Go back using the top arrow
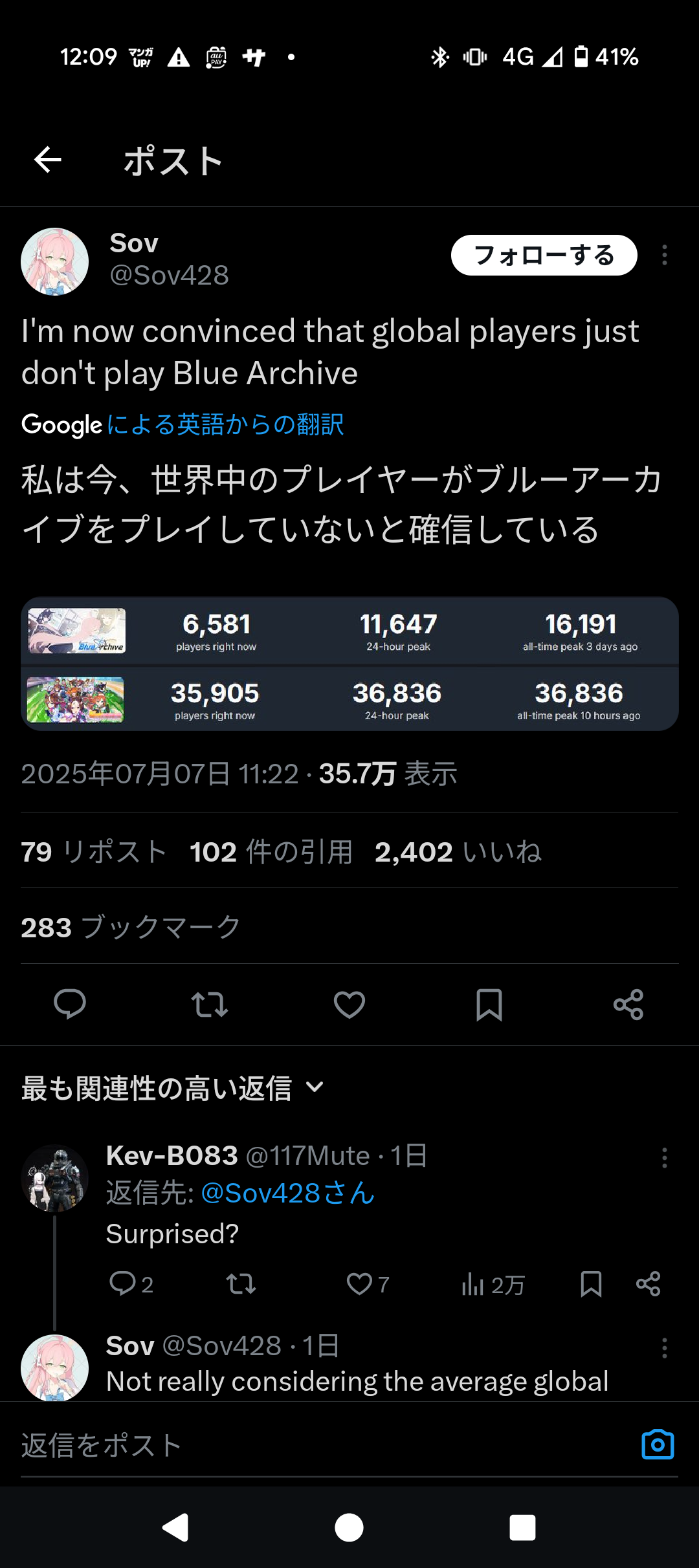Image resolution: width=699 pixels, height=1568 pixels. point(48,160)
